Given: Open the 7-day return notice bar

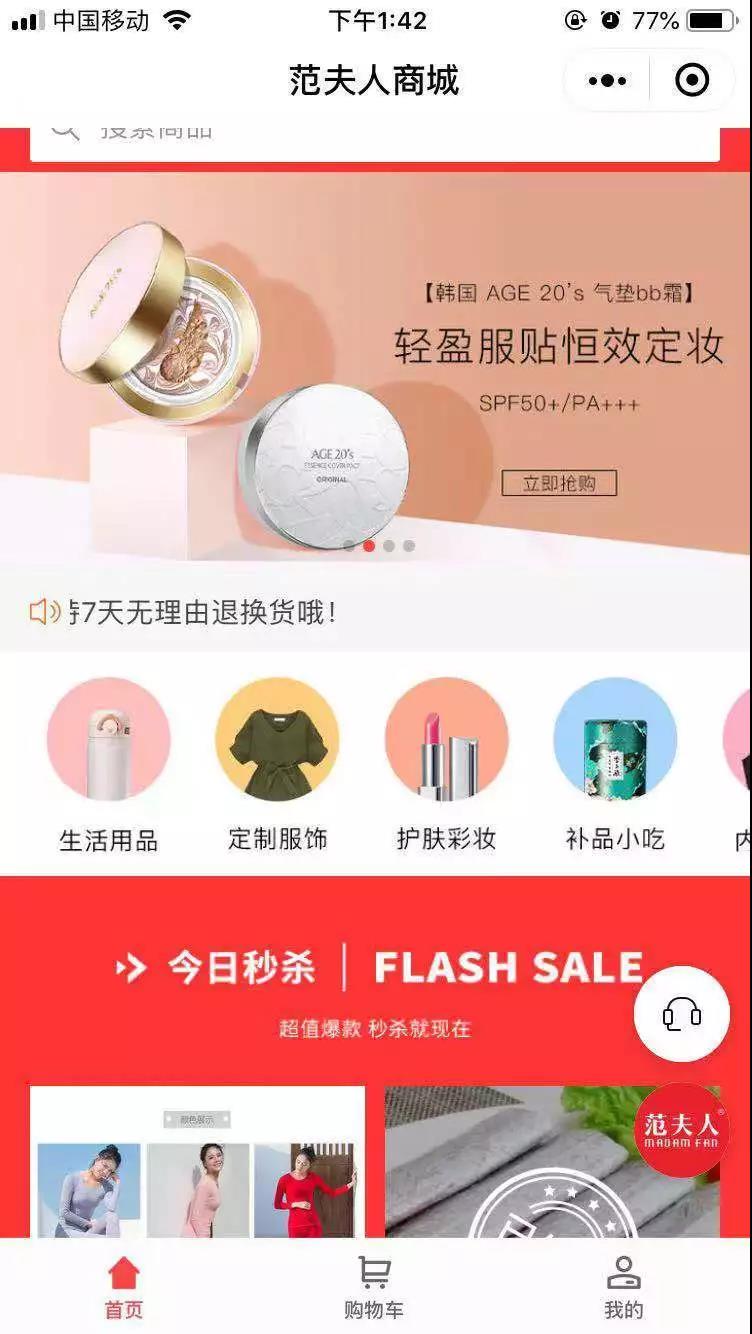Looking at the screenshot, I should [x=375, y=612].
